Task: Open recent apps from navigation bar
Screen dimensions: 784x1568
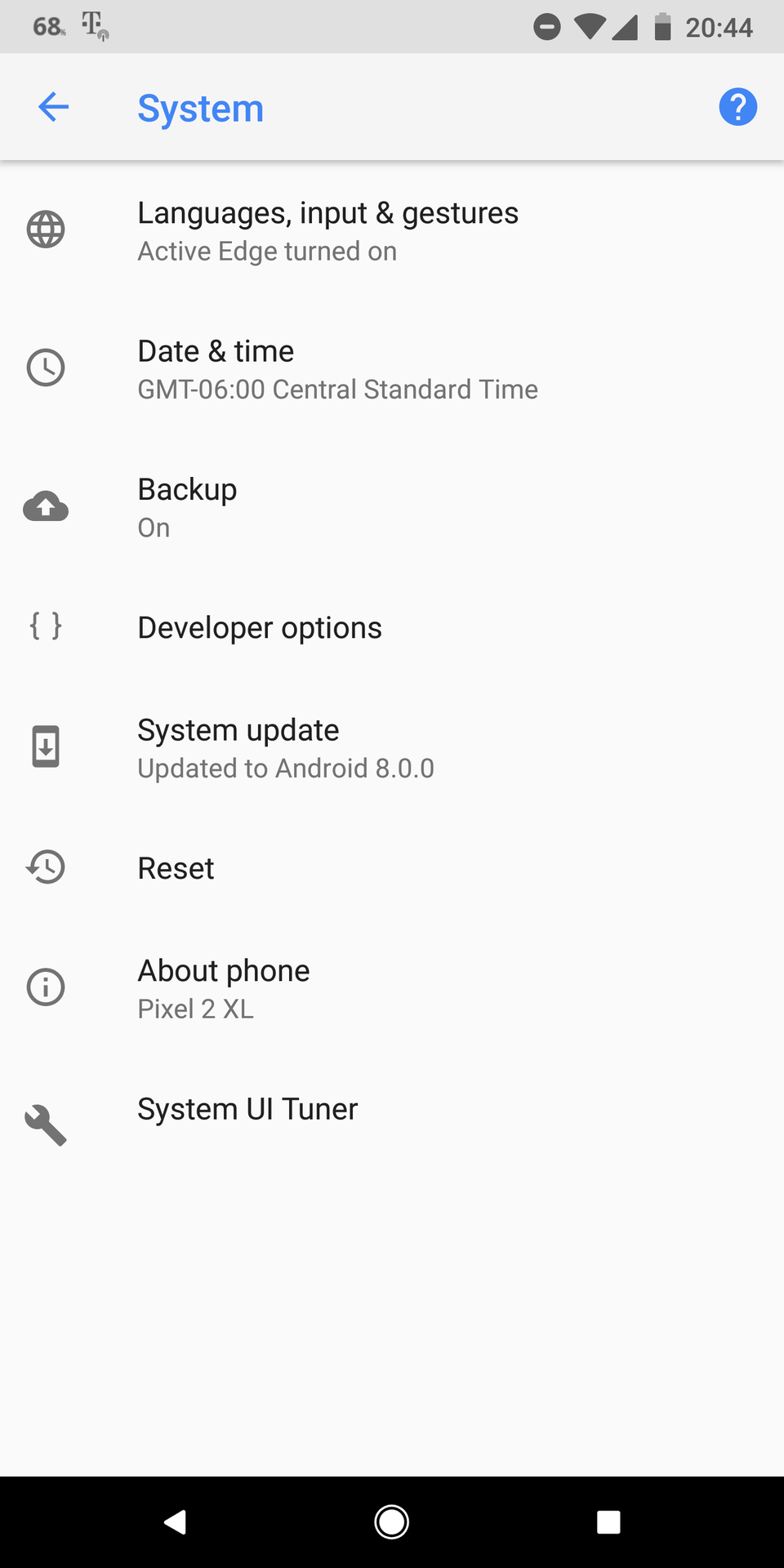Action: pos(608,1522)
